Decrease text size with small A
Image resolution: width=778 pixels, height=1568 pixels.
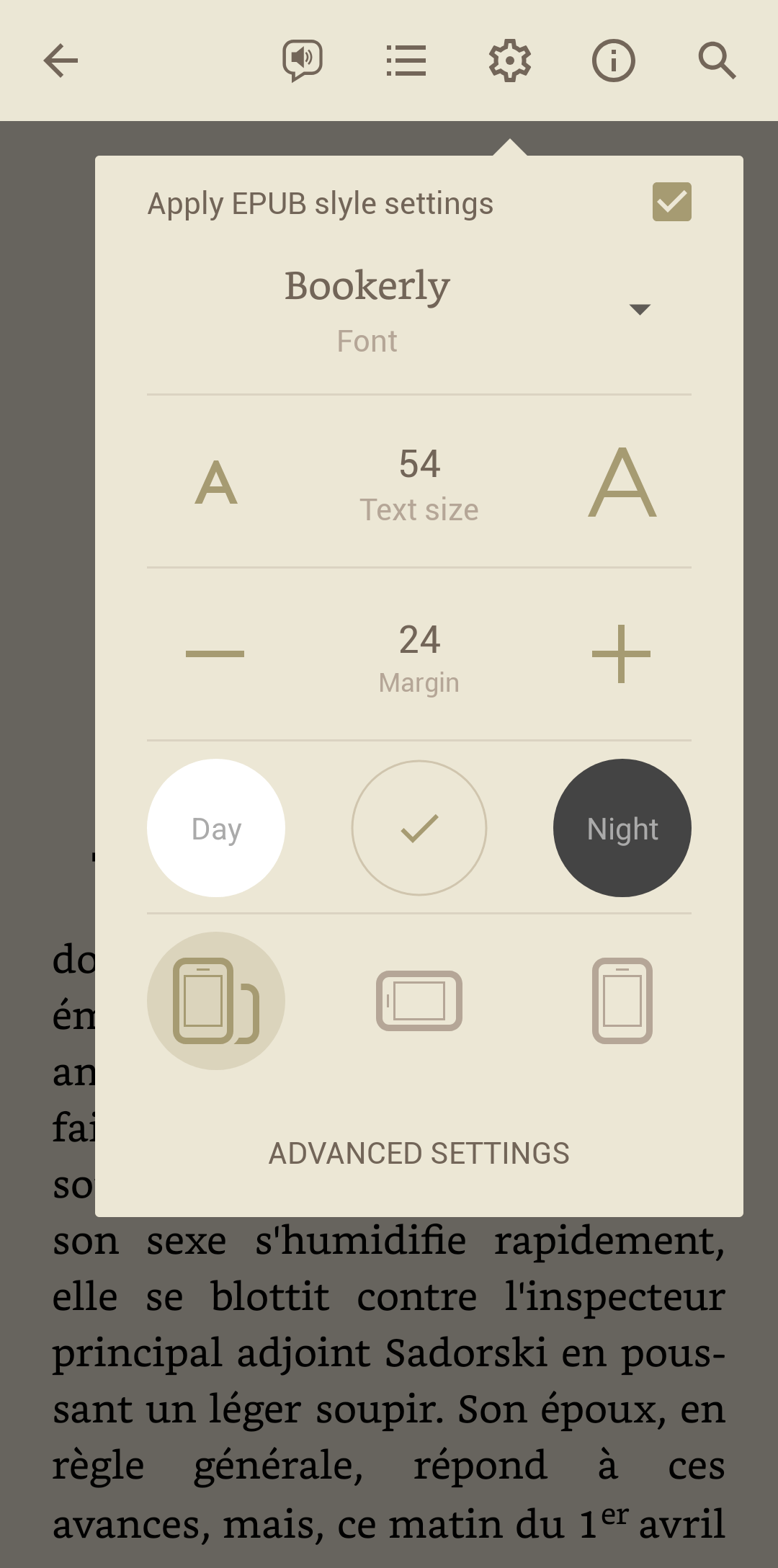coord(216,483)
